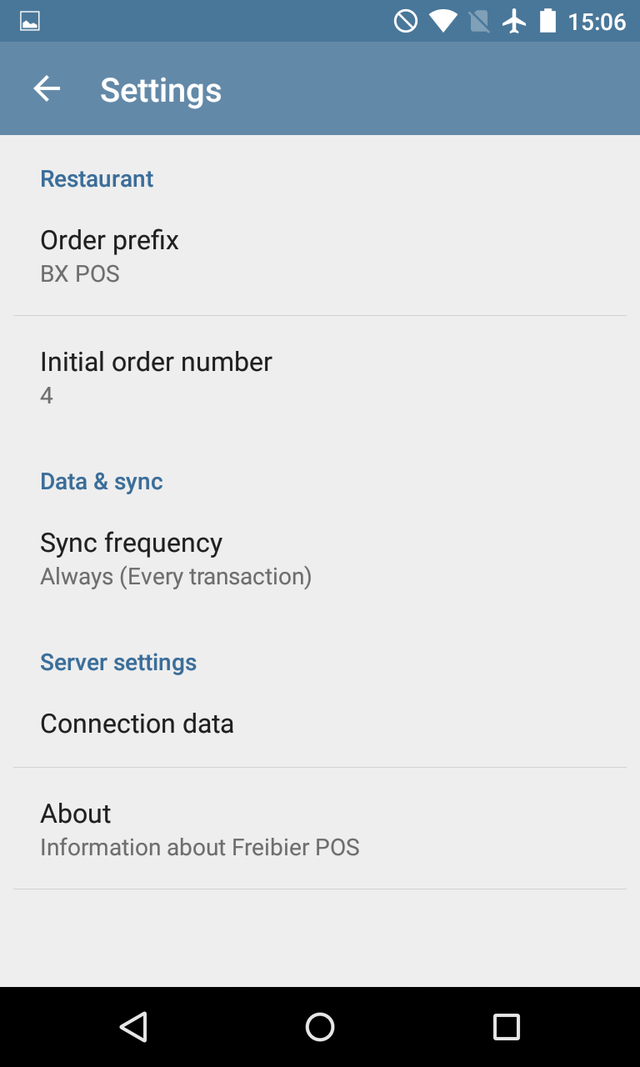Go back using the toolbar arrow
The image size is (640, 1067).
point(47,89)
